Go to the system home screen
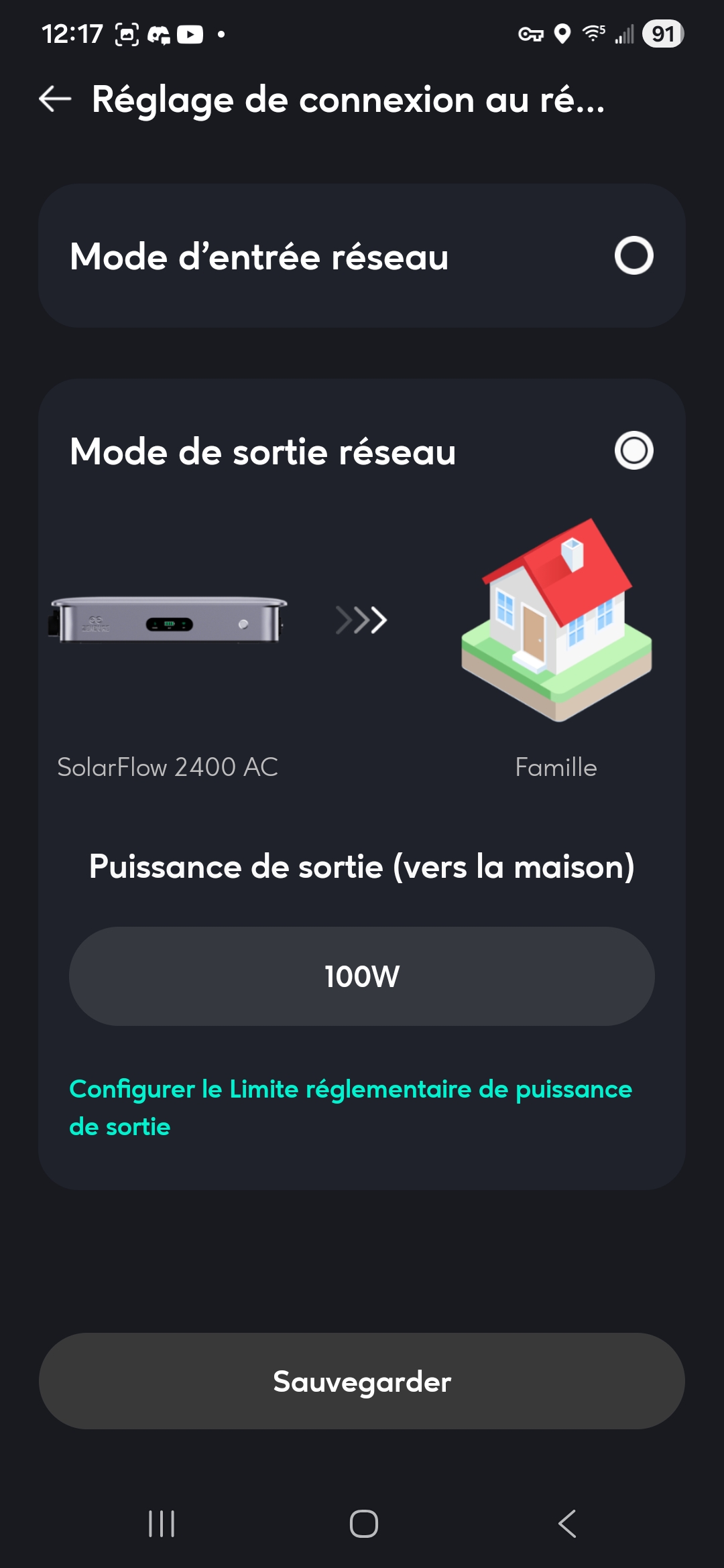This screenshot has height=1568, width=724. (363, 1524)
